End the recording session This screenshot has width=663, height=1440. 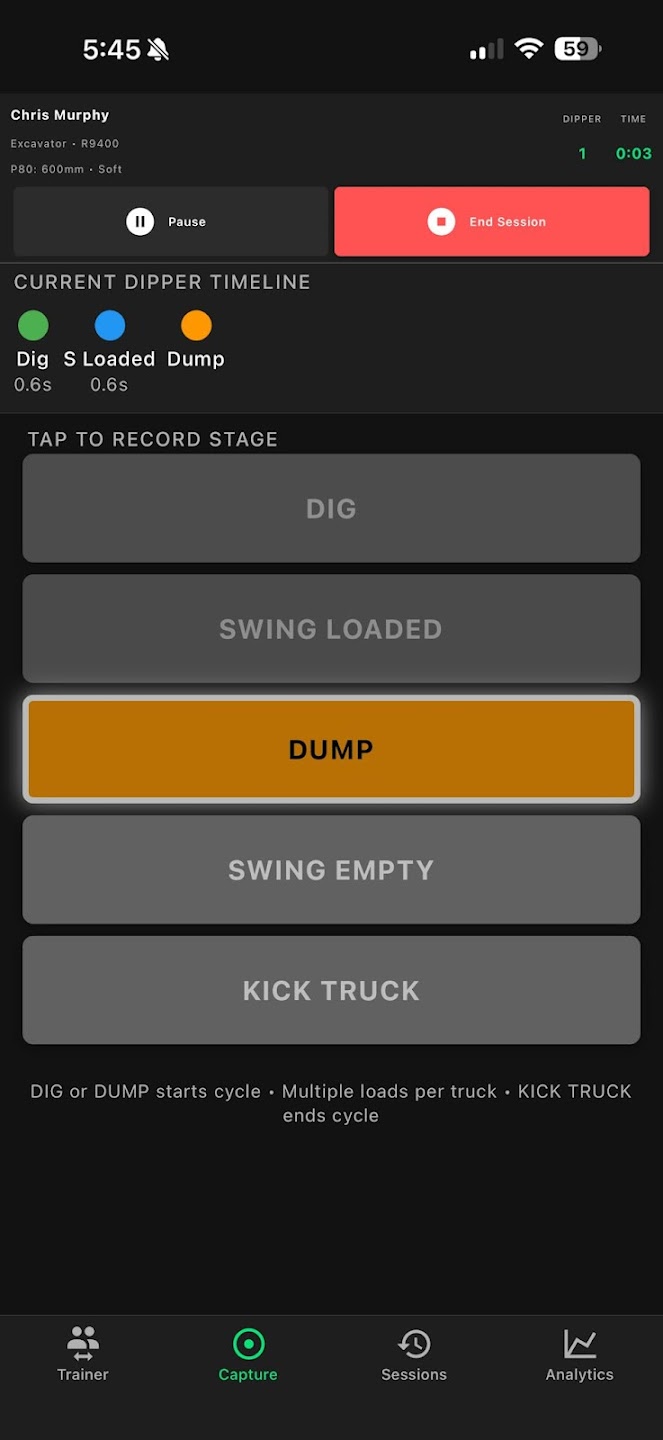(491, 222)
